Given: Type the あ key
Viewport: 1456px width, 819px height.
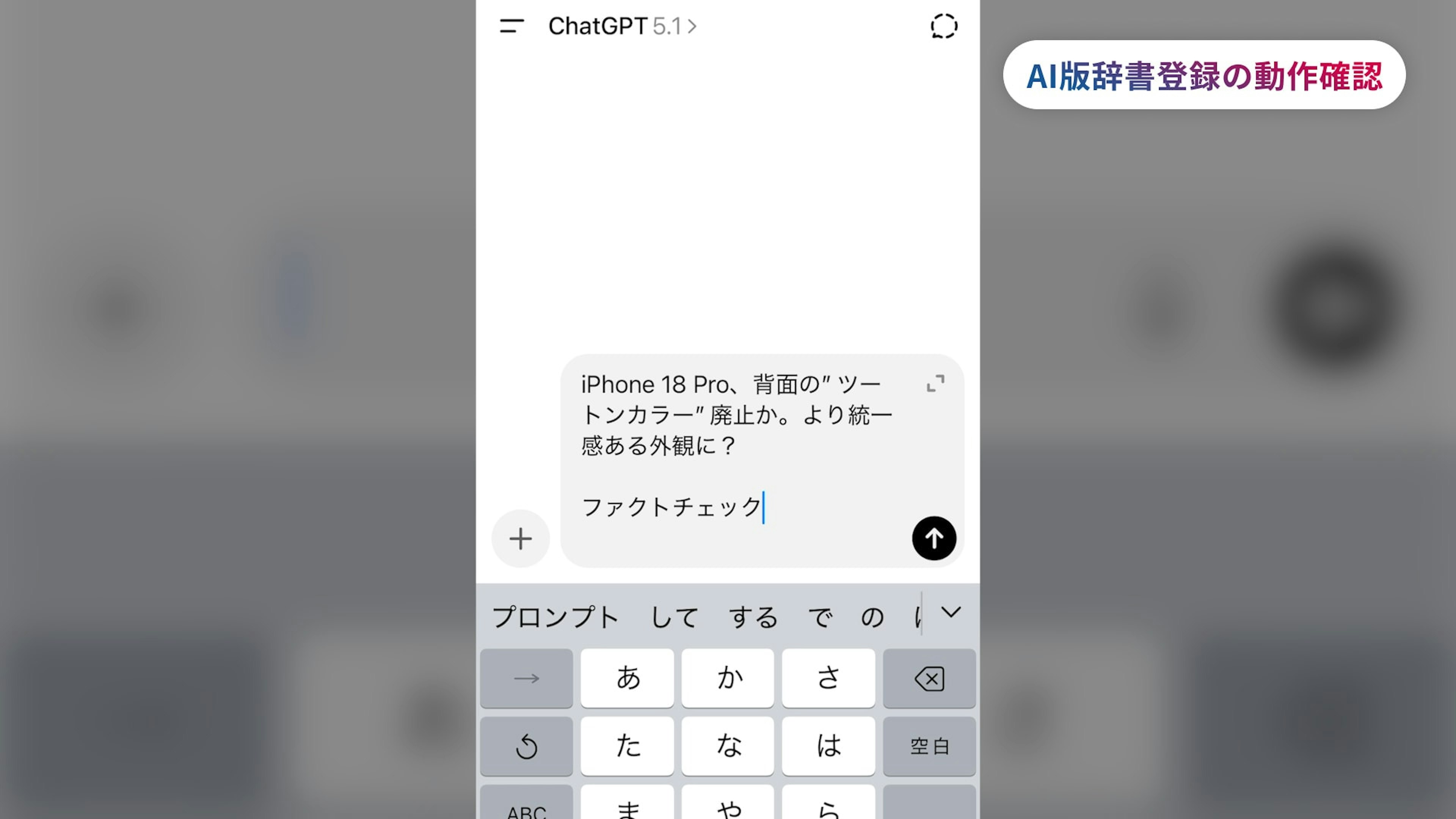Looking at the screenshot, I should [x=628, y=678].
